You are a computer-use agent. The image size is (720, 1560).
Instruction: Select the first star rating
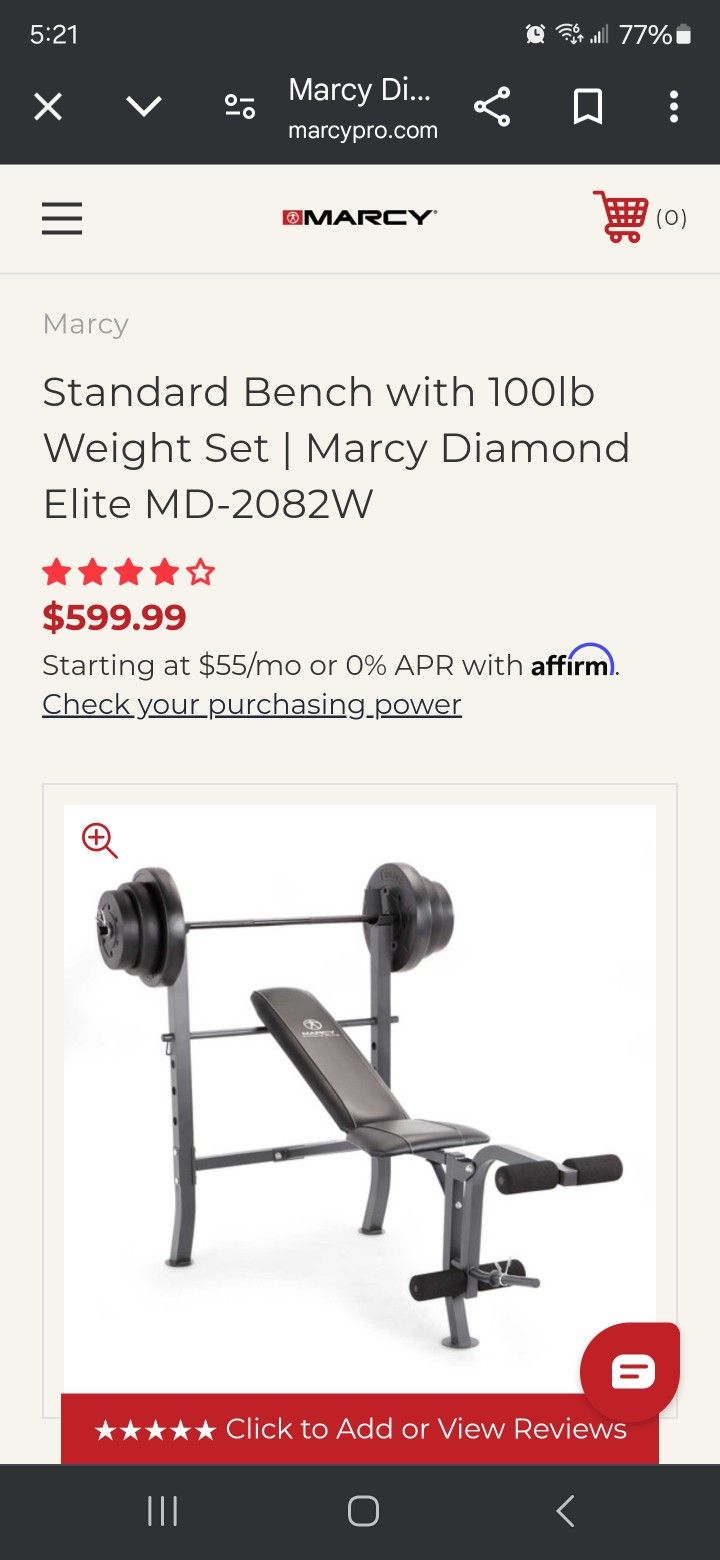(56, 571)
